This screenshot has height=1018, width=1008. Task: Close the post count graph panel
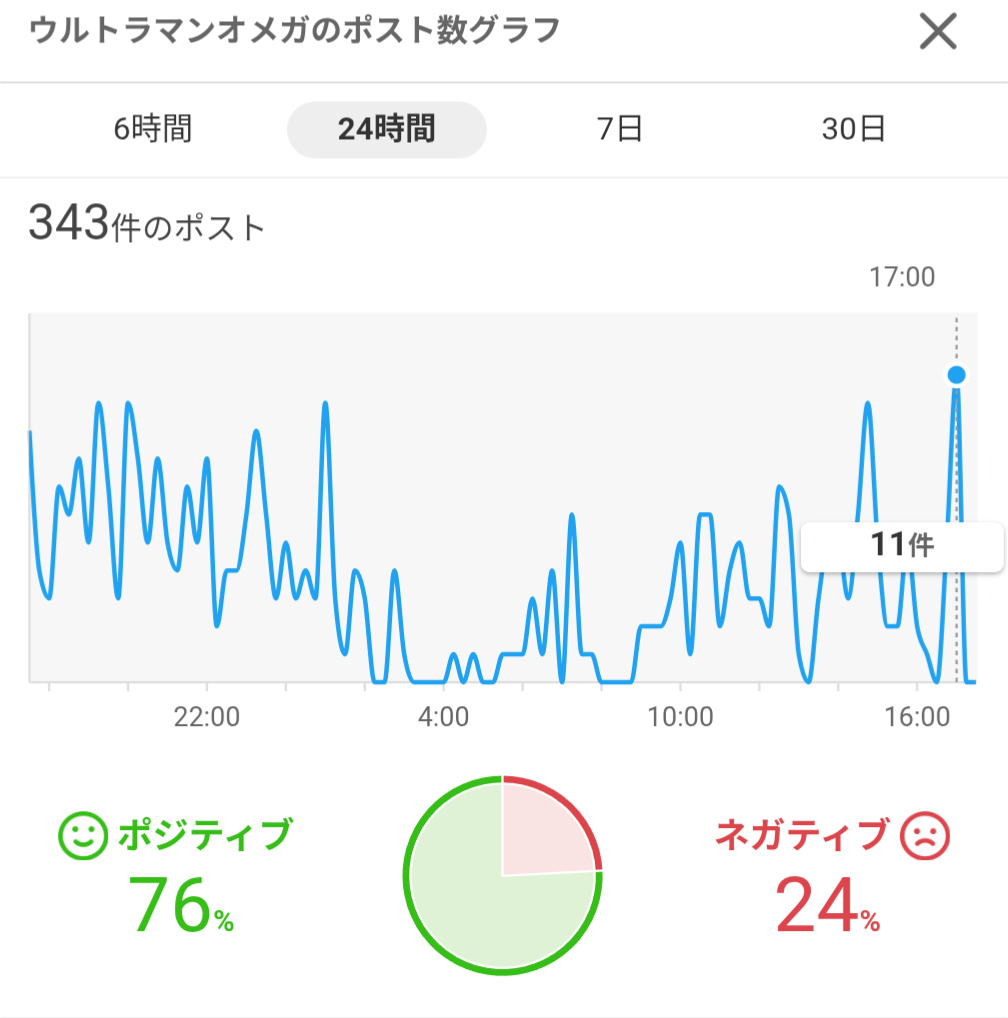click(938, 34)
